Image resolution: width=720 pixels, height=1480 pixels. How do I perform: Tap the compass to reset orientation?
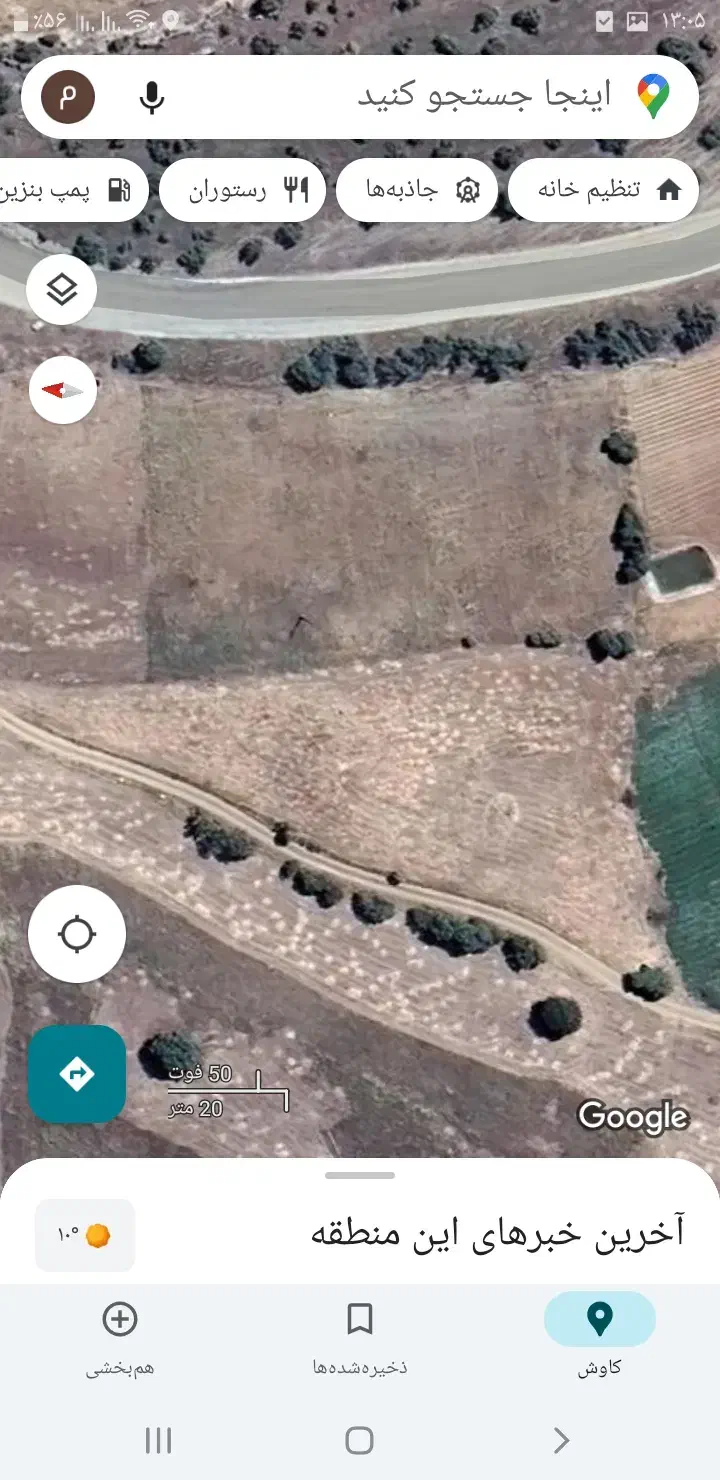click(62, 391)
